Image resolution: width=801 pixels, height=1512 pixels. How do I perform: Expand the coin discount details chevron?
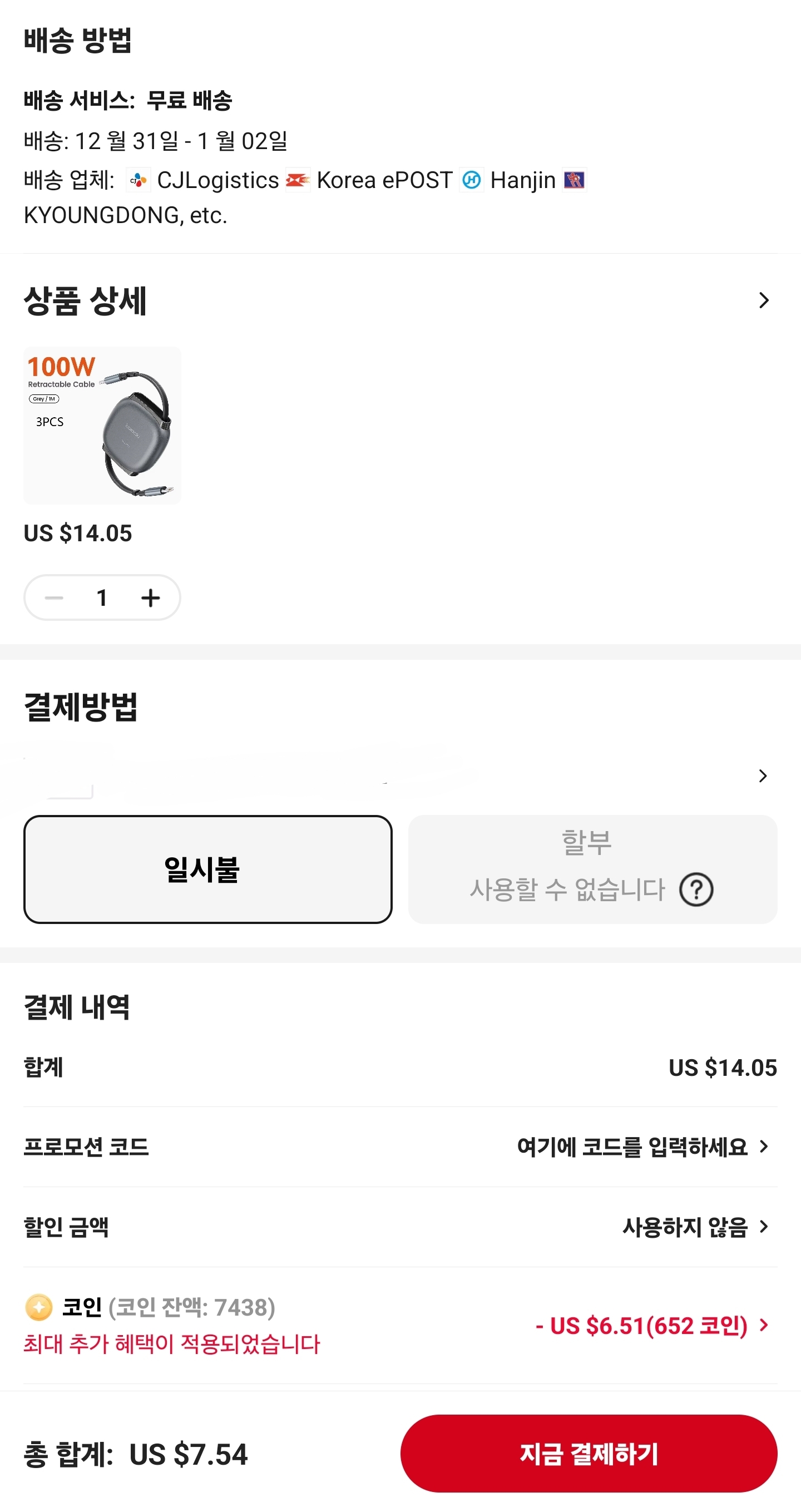(763, 1324)
